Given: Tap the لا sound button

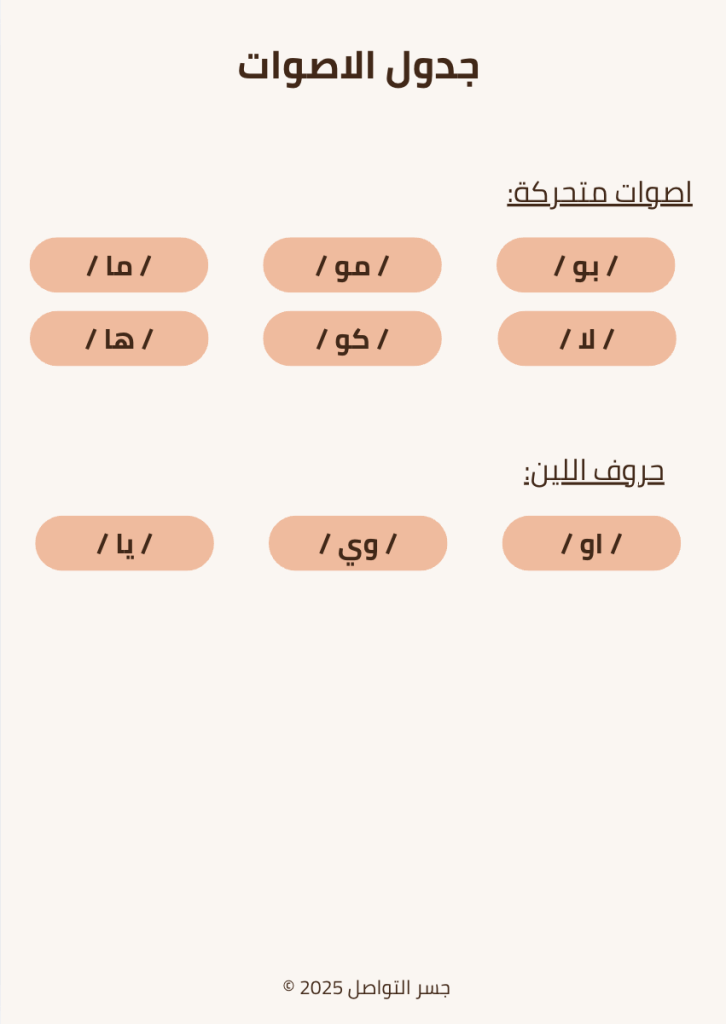Looking at the screenshot, I should (586, 339).
